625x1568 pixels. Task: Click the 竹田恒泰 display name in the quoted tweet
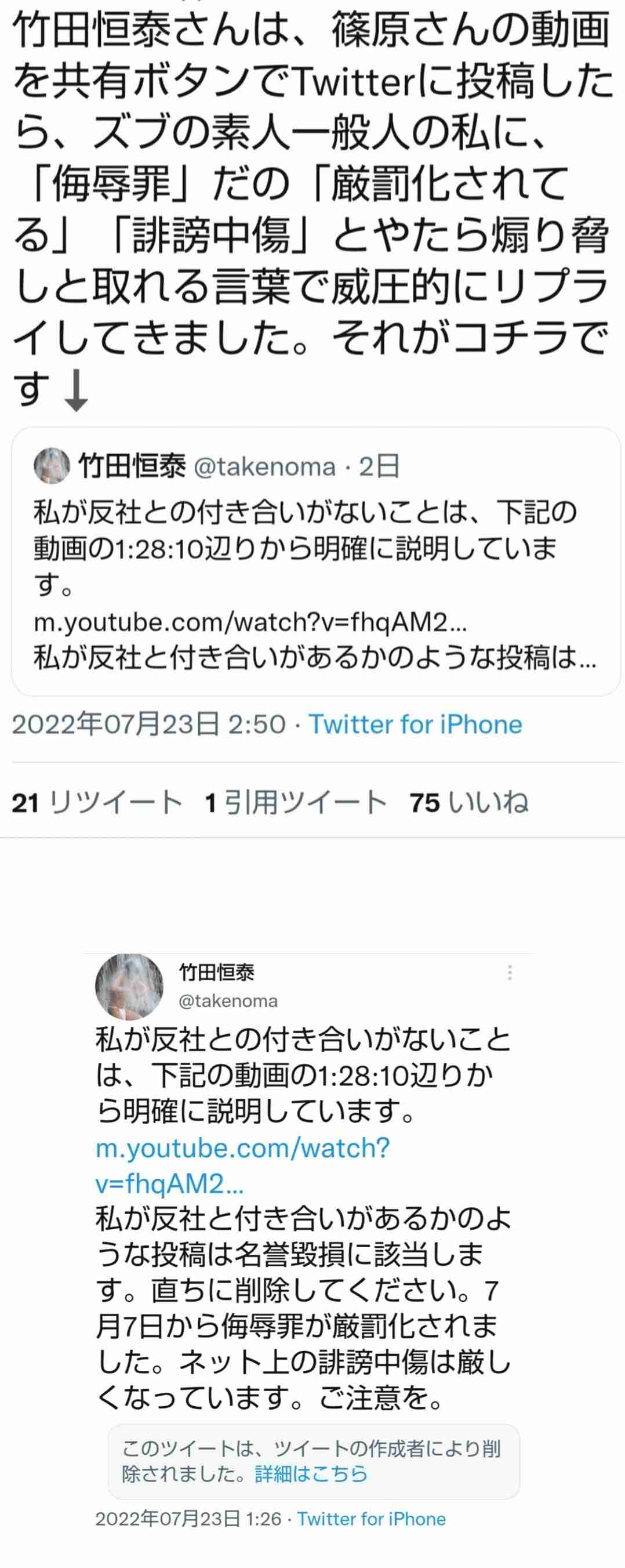point(133,466)
